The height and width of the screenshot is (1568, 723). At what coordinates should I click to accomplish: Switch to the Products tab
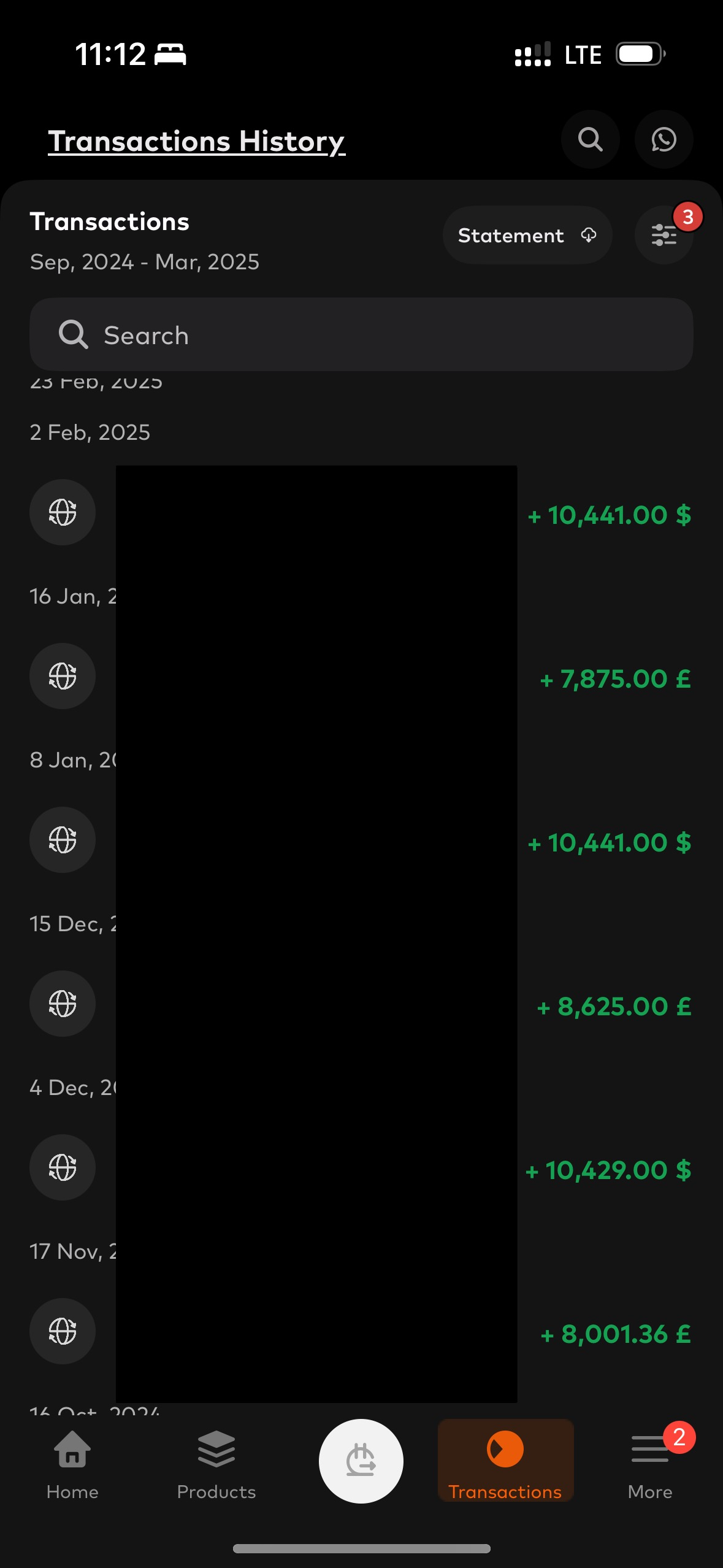216,1464
